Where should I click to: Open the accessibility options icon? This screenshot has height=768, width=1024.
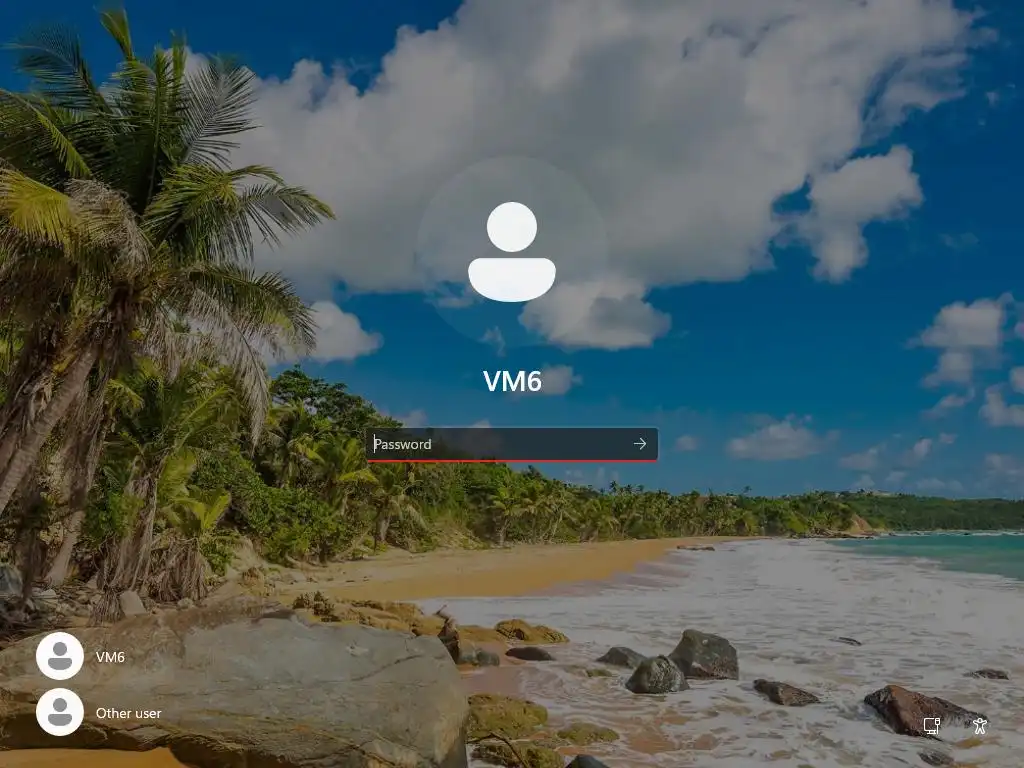[980, 726]
